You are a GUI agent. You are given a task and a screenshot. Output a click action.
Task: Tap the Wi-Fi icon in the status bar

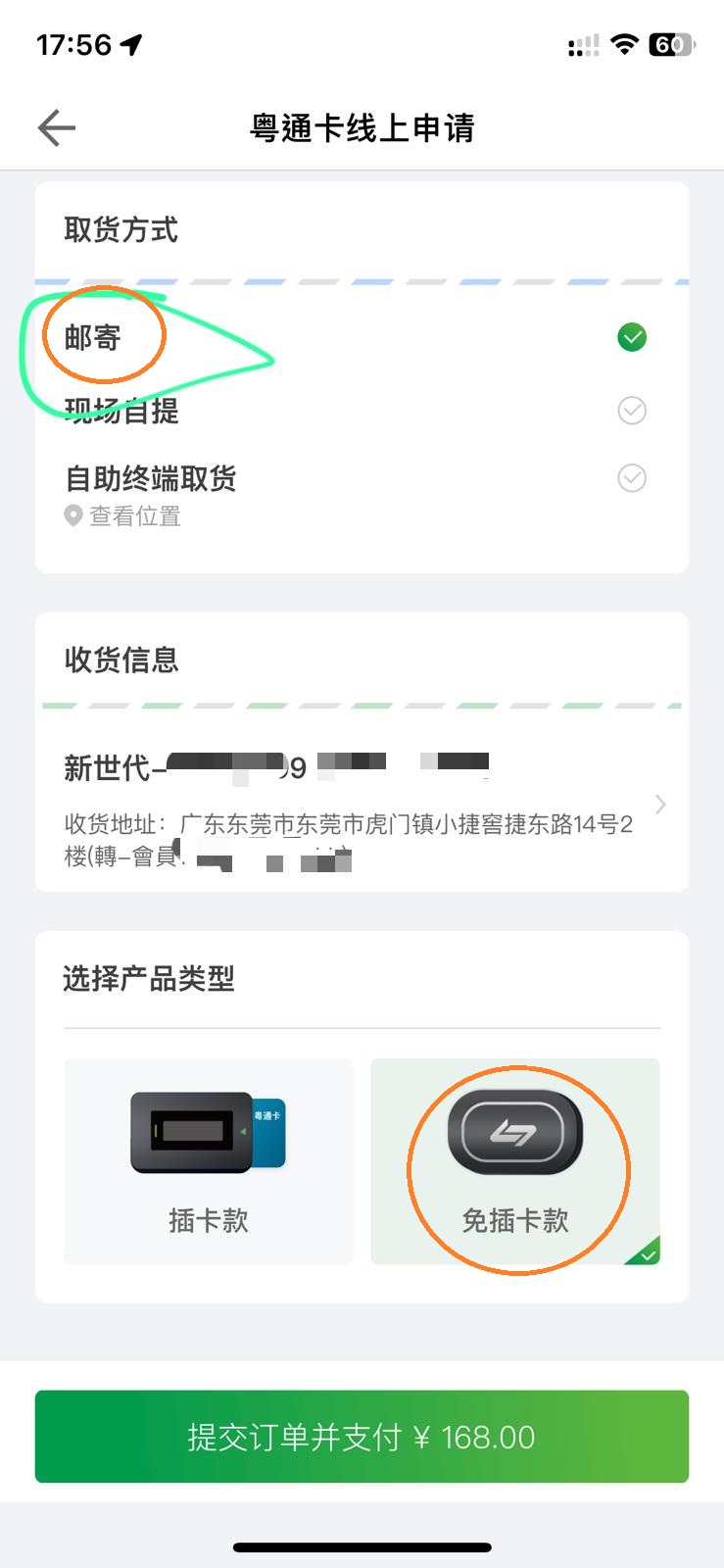pos(624,44)
